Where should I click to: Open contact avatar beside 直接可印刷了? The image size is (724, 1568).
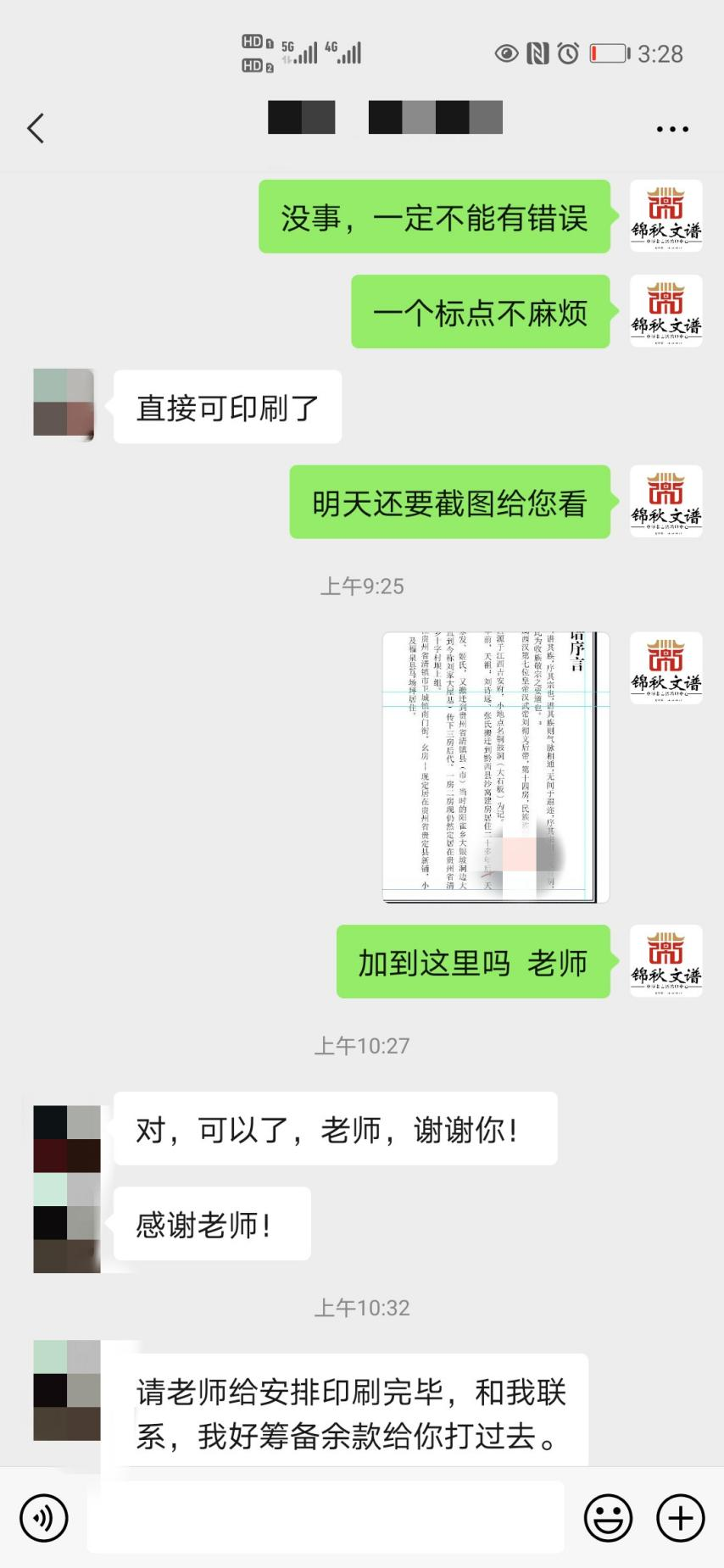(x=64, y=403)
